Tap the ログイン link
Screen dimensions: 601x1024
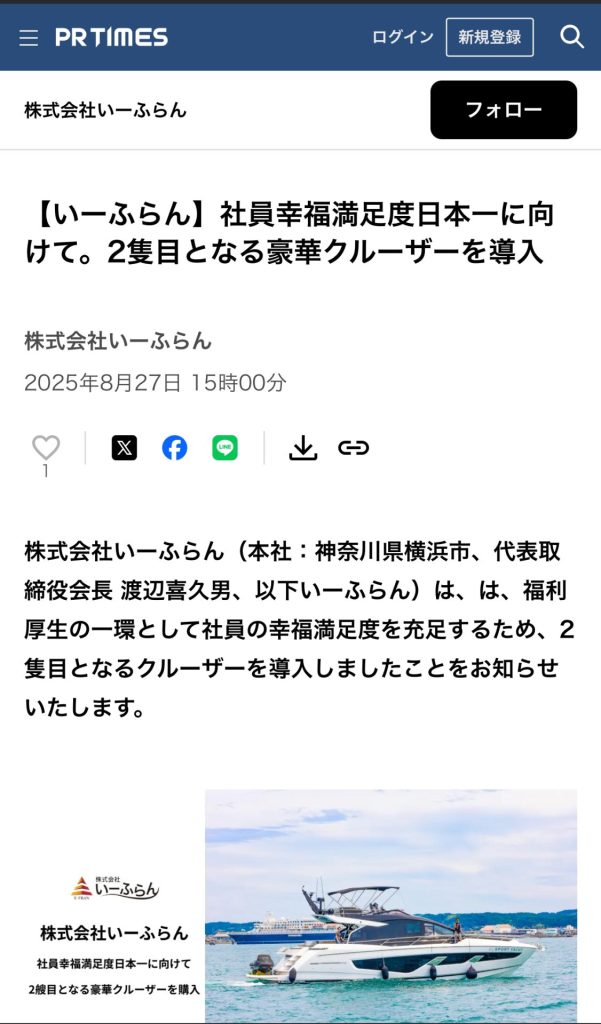[x=402, y=37]
